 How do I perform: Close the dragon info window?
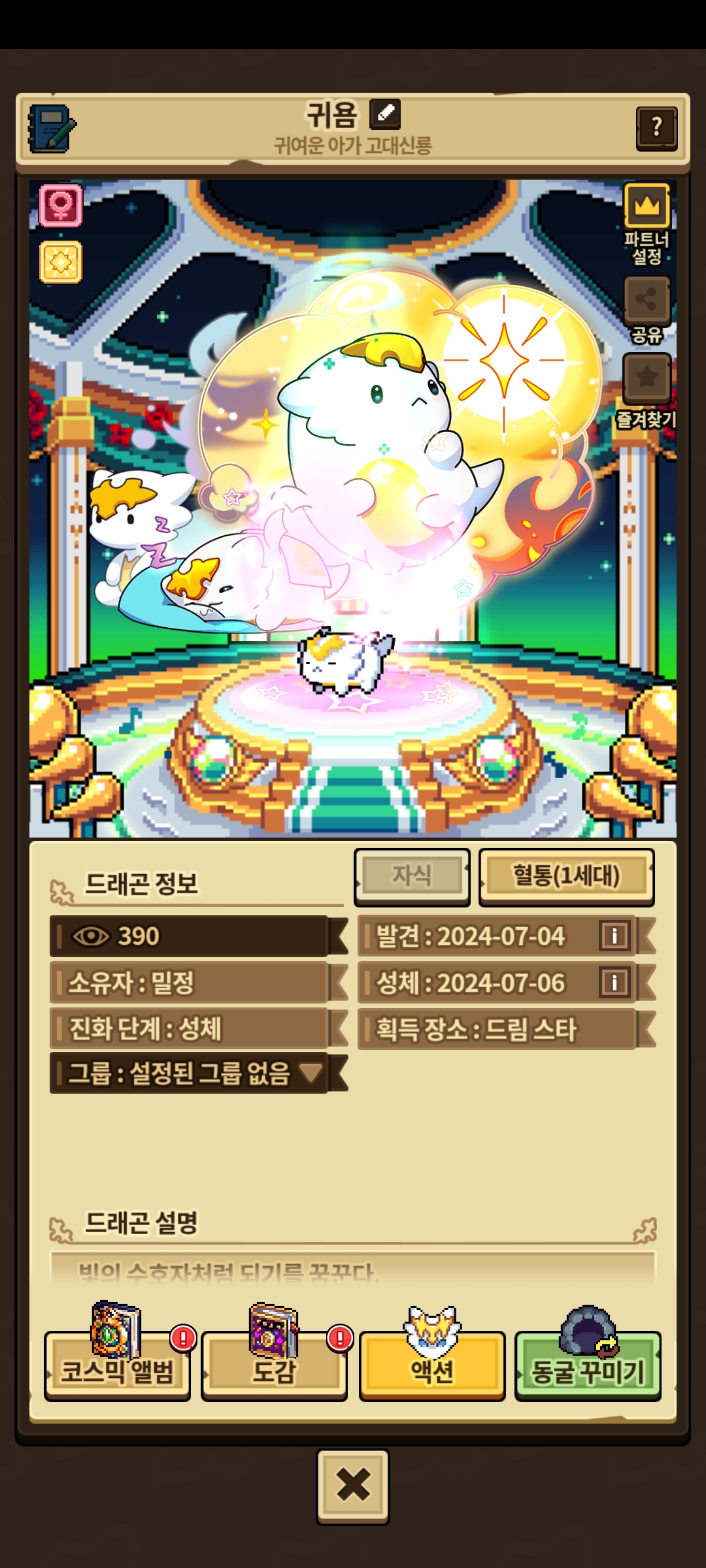pos(353,1486)
